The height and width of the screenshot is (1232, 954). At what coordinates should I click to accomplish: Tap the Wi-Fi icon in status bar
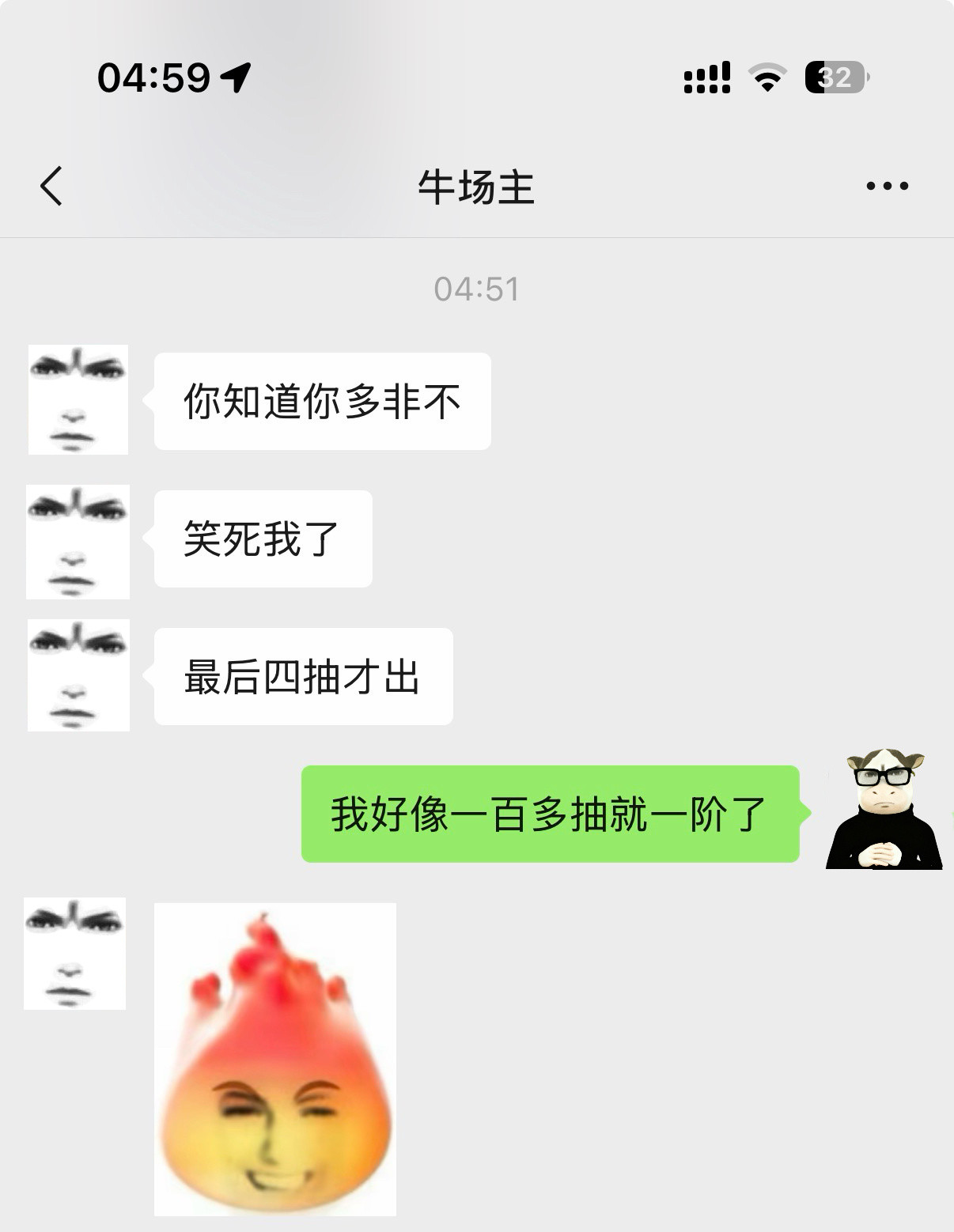pyautogui.click(x=764, y=77)
